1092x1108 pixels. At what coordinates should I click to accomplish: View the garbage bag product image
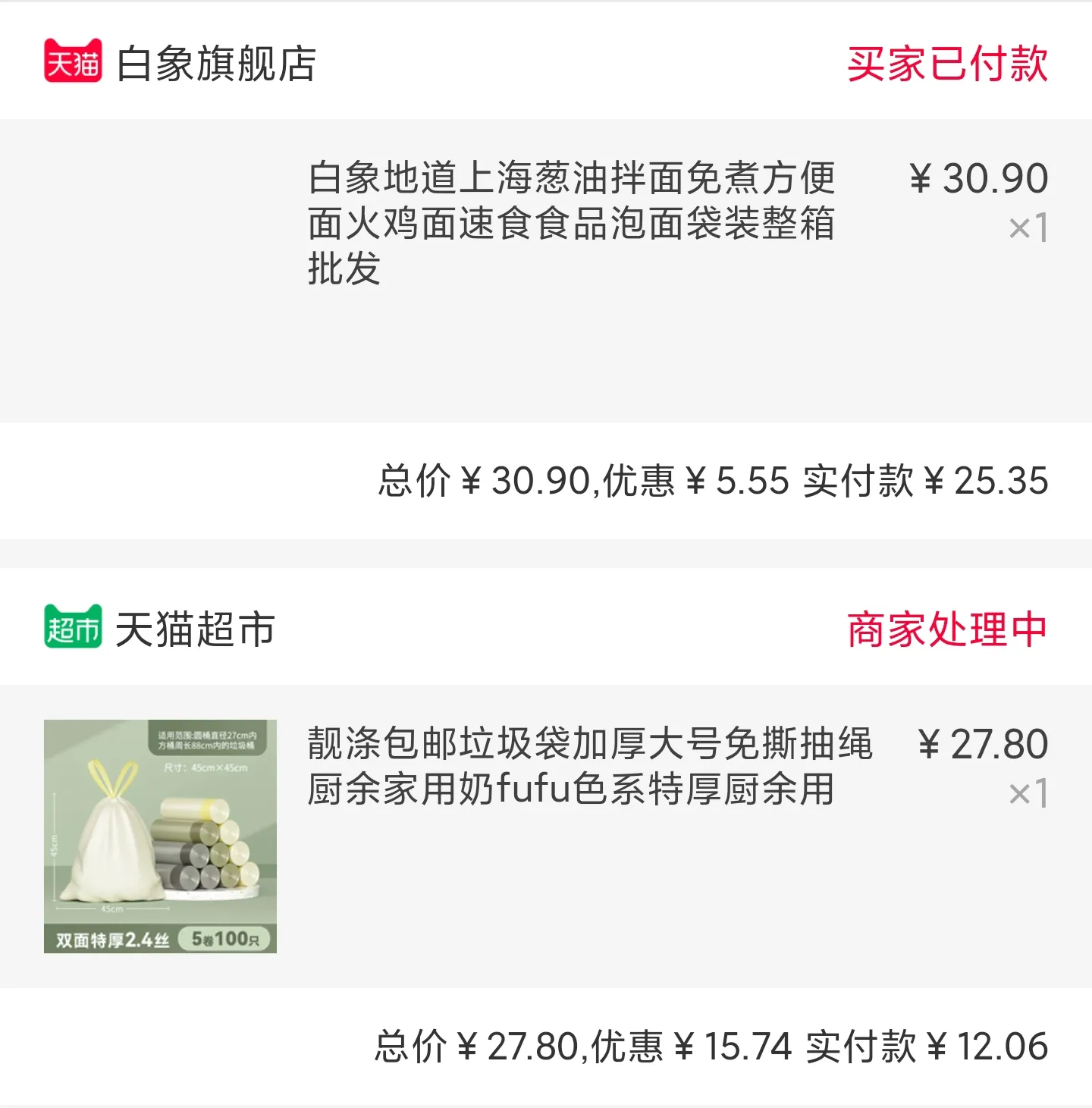click(x=160, y=836)
